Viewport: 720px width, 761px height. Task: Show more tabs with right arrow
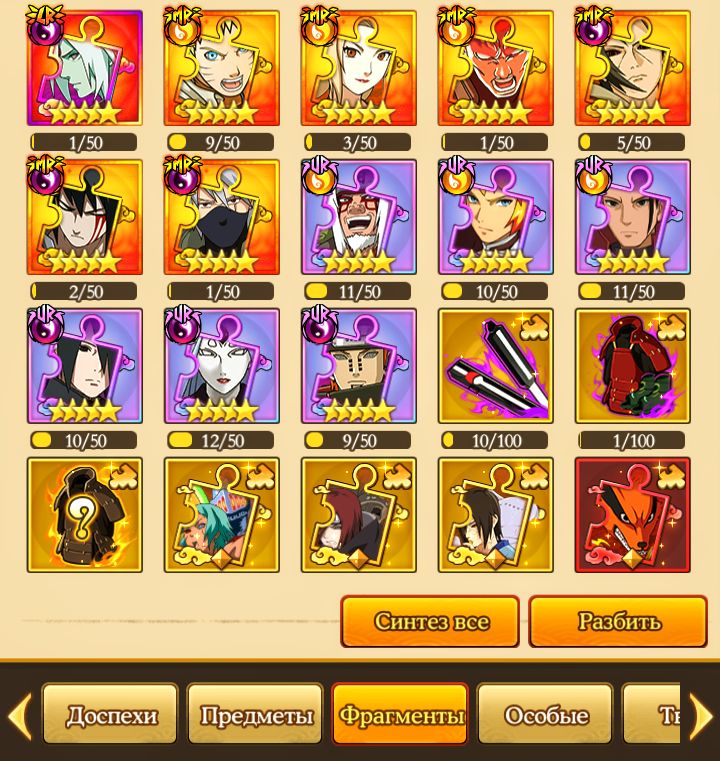[x=701, y=716]
